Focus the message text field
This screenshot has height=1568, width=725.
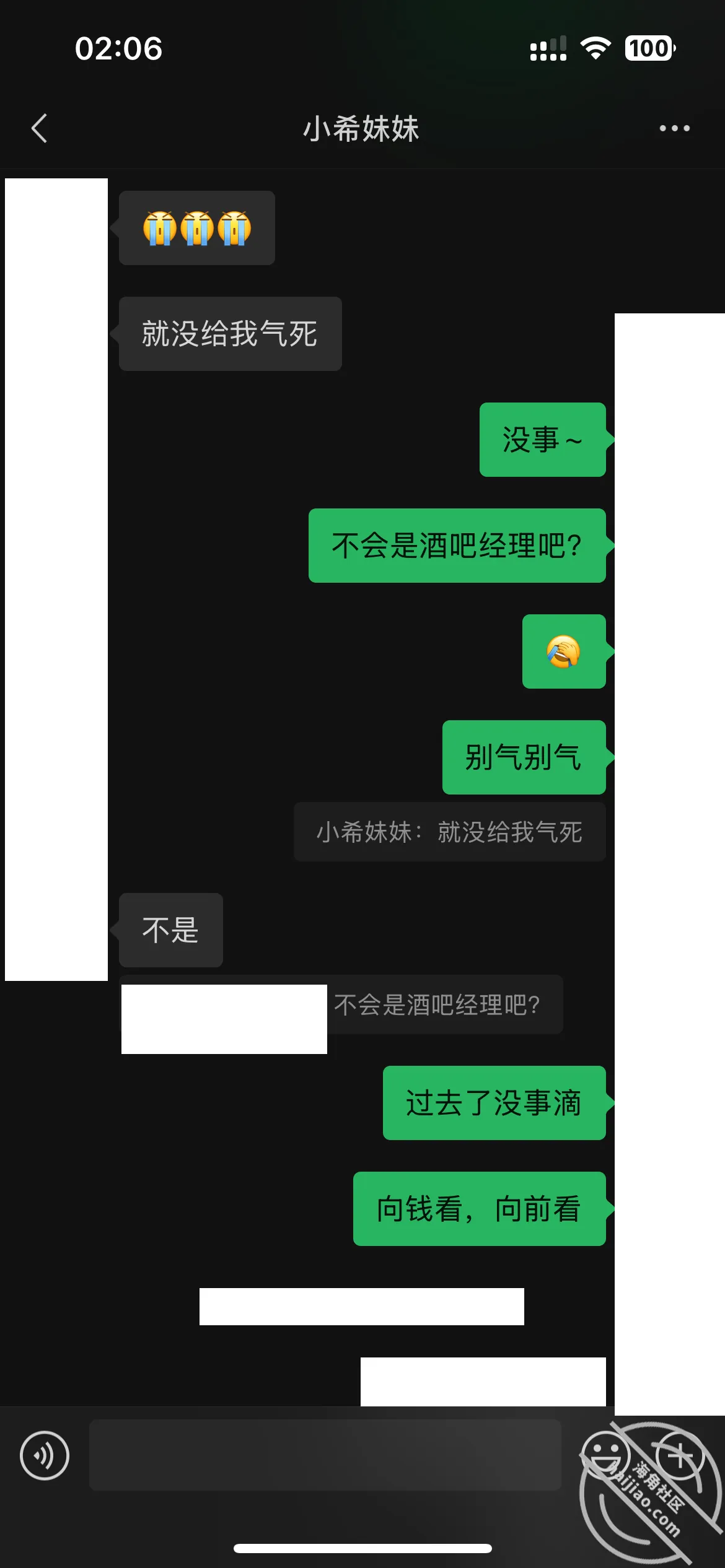[x=325, y=1455]
